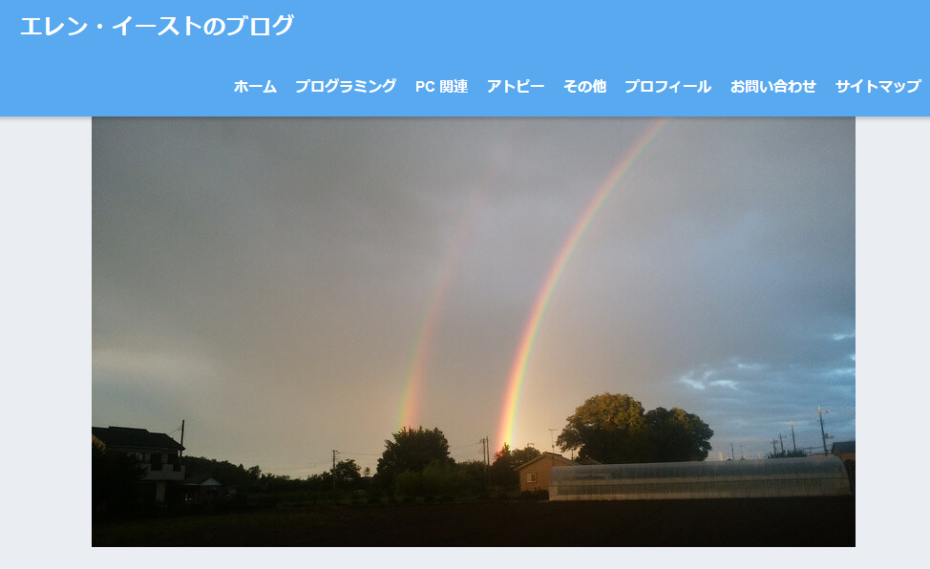
Task: Open the プログラミング menu
Action: tap(345, 87)
